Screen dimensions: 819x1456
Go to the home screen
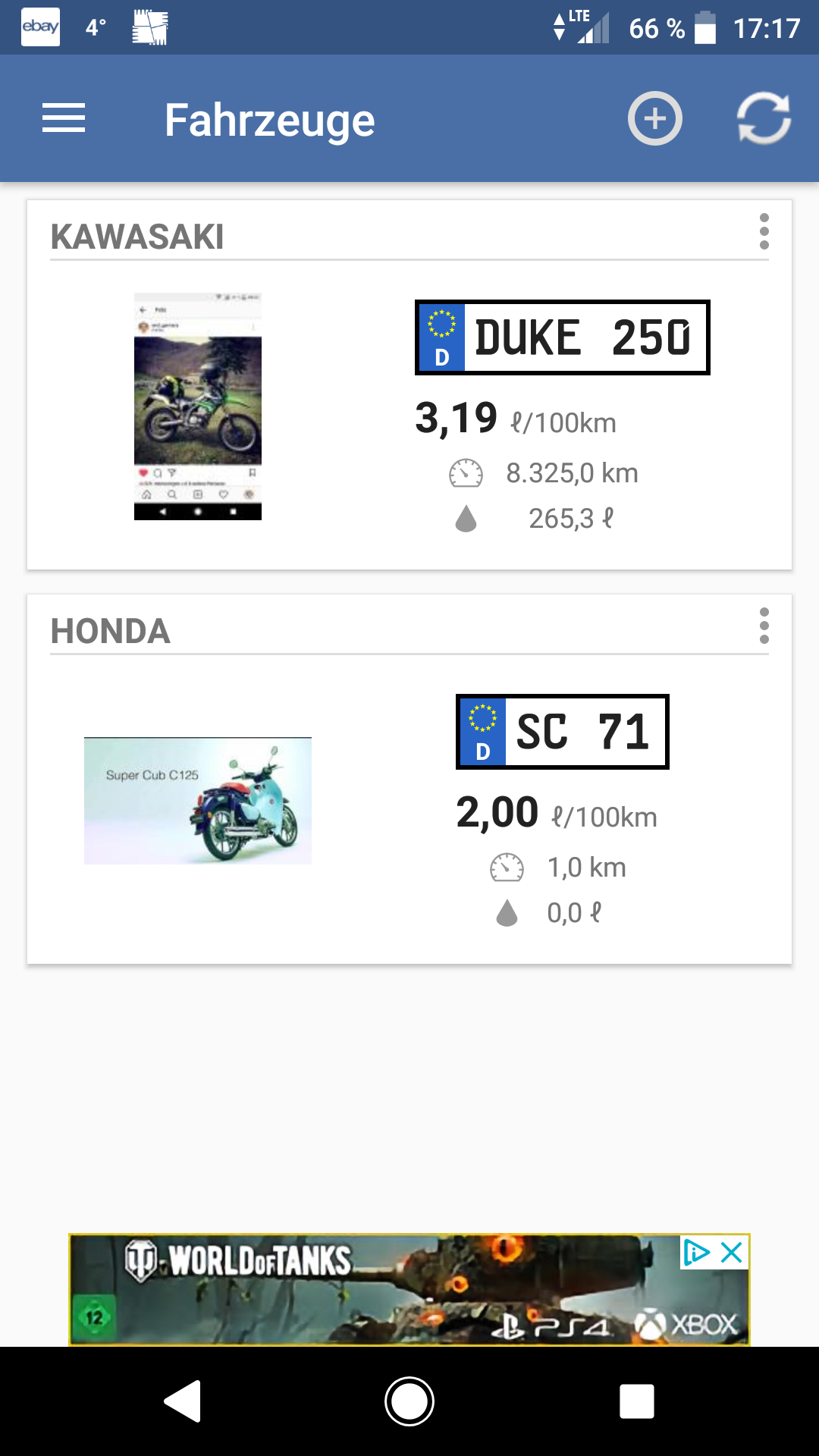pyautogui.click(x=409, y=1401)
